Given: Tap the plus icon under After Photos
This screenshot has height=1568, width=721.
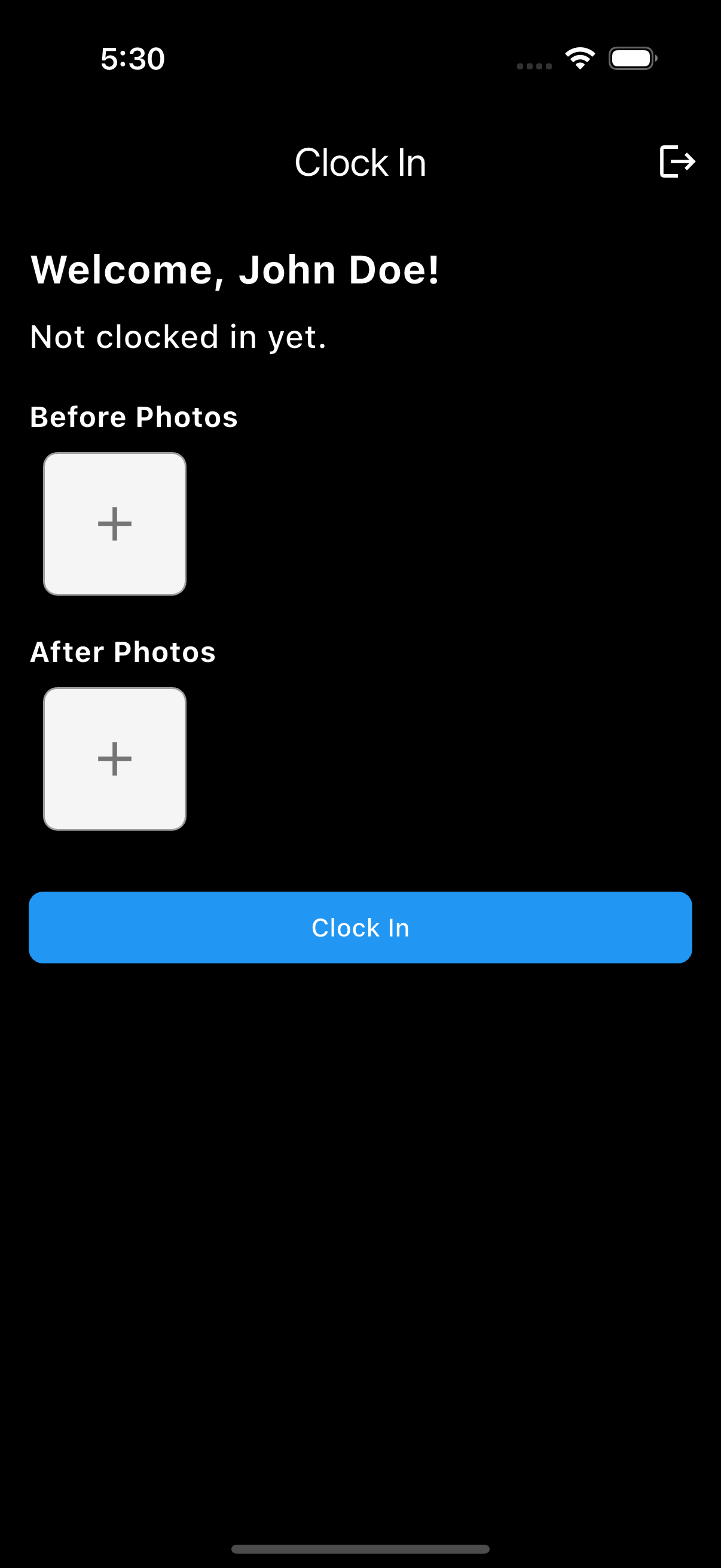Looking at the screenshot, I should (114, 758).
